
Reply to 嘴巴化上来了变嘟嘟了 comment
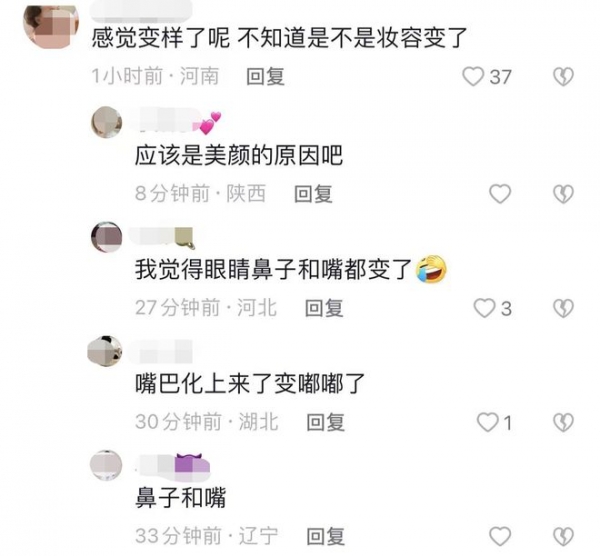[325, 423]
